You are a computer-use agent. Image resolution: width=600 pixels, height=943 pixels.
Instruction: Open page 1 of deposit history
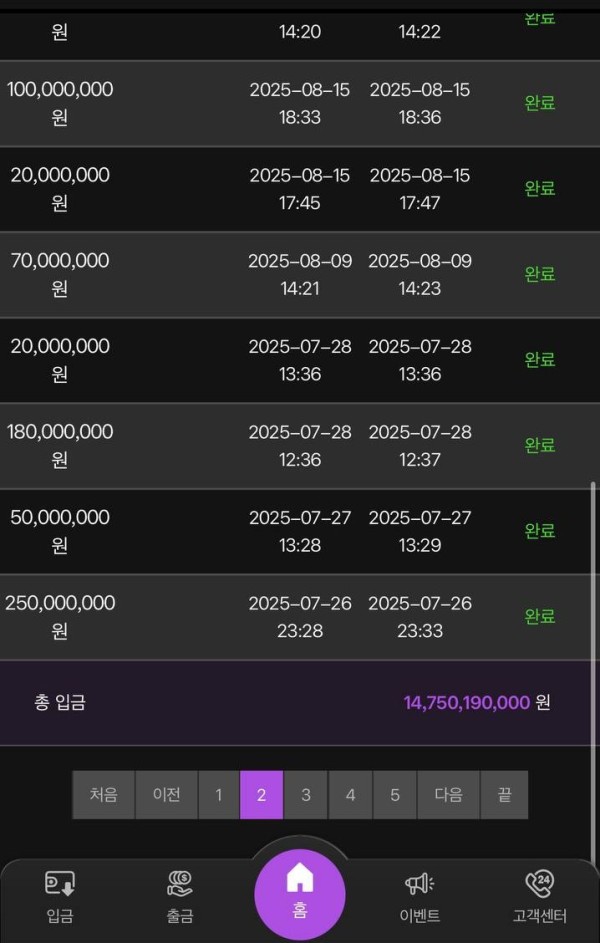(218, 795)
